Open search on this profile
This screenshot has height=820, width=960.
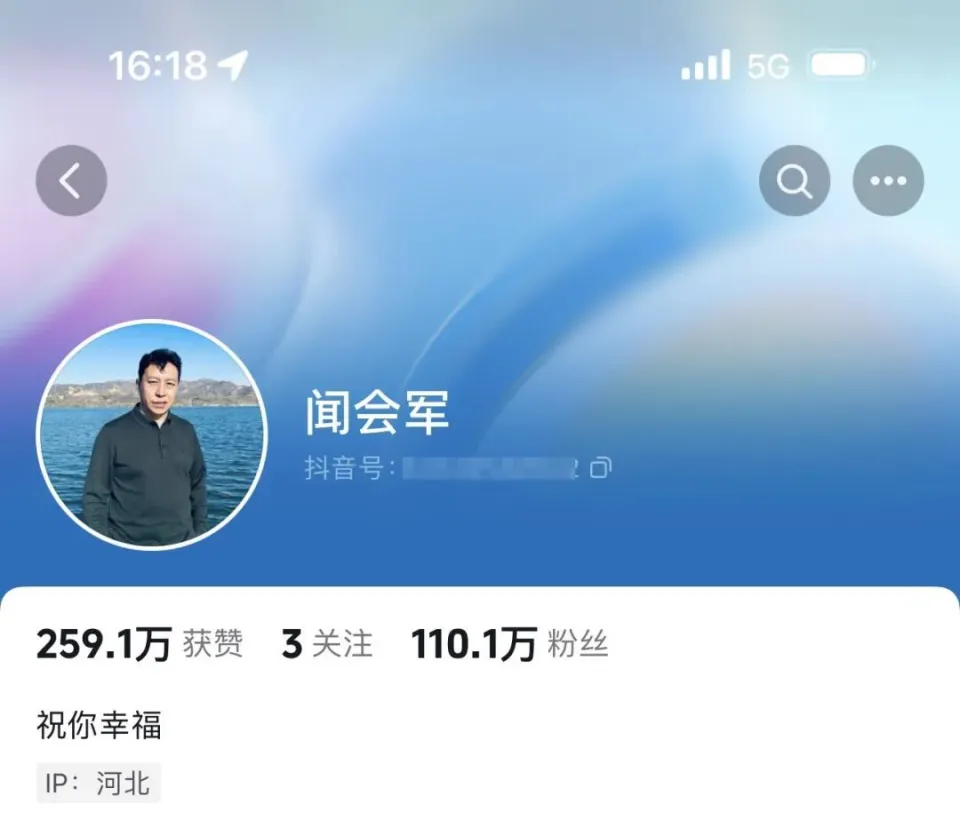(794, 181)
